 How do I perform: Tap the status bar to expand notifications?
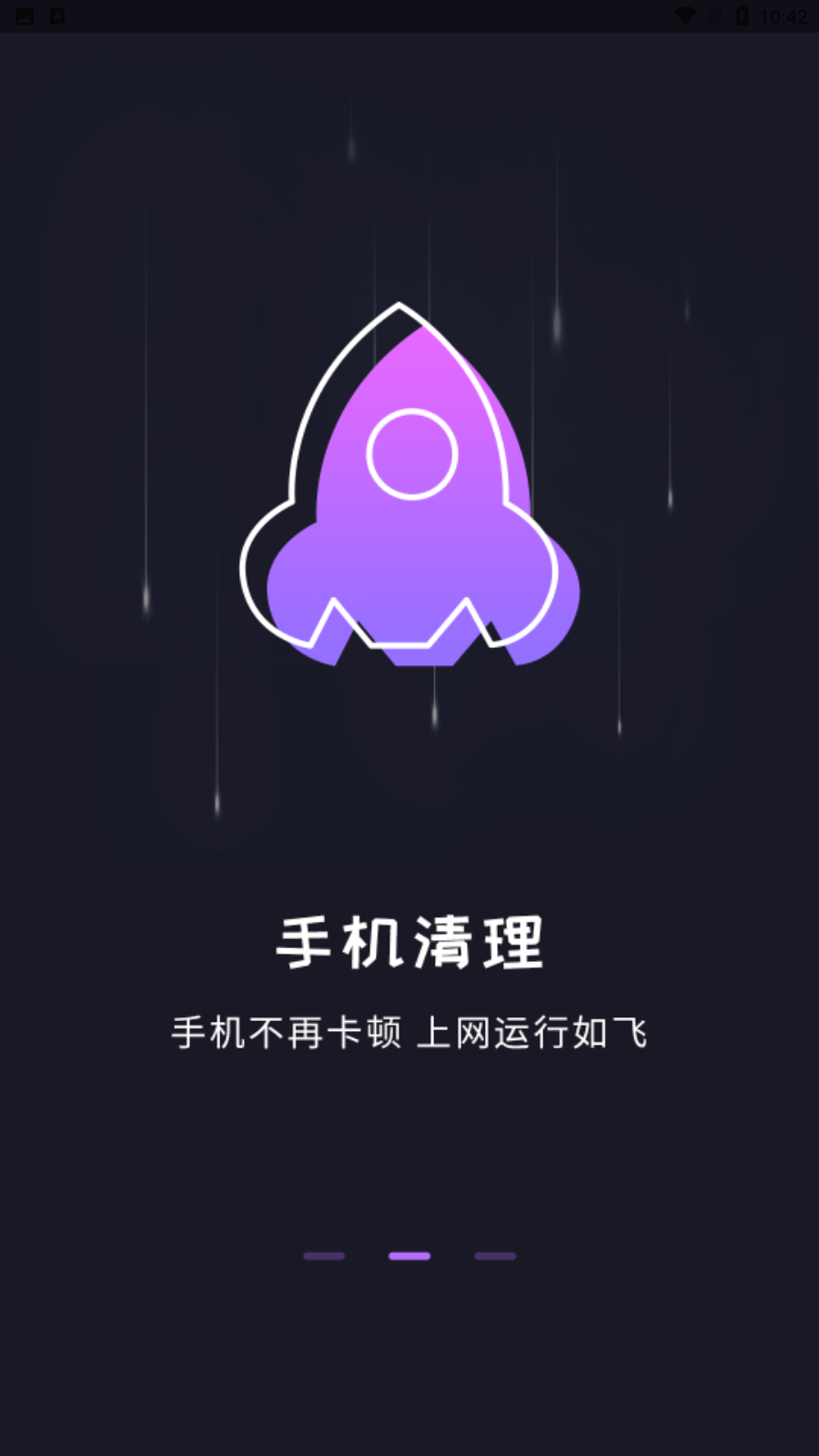pos(409,14)
